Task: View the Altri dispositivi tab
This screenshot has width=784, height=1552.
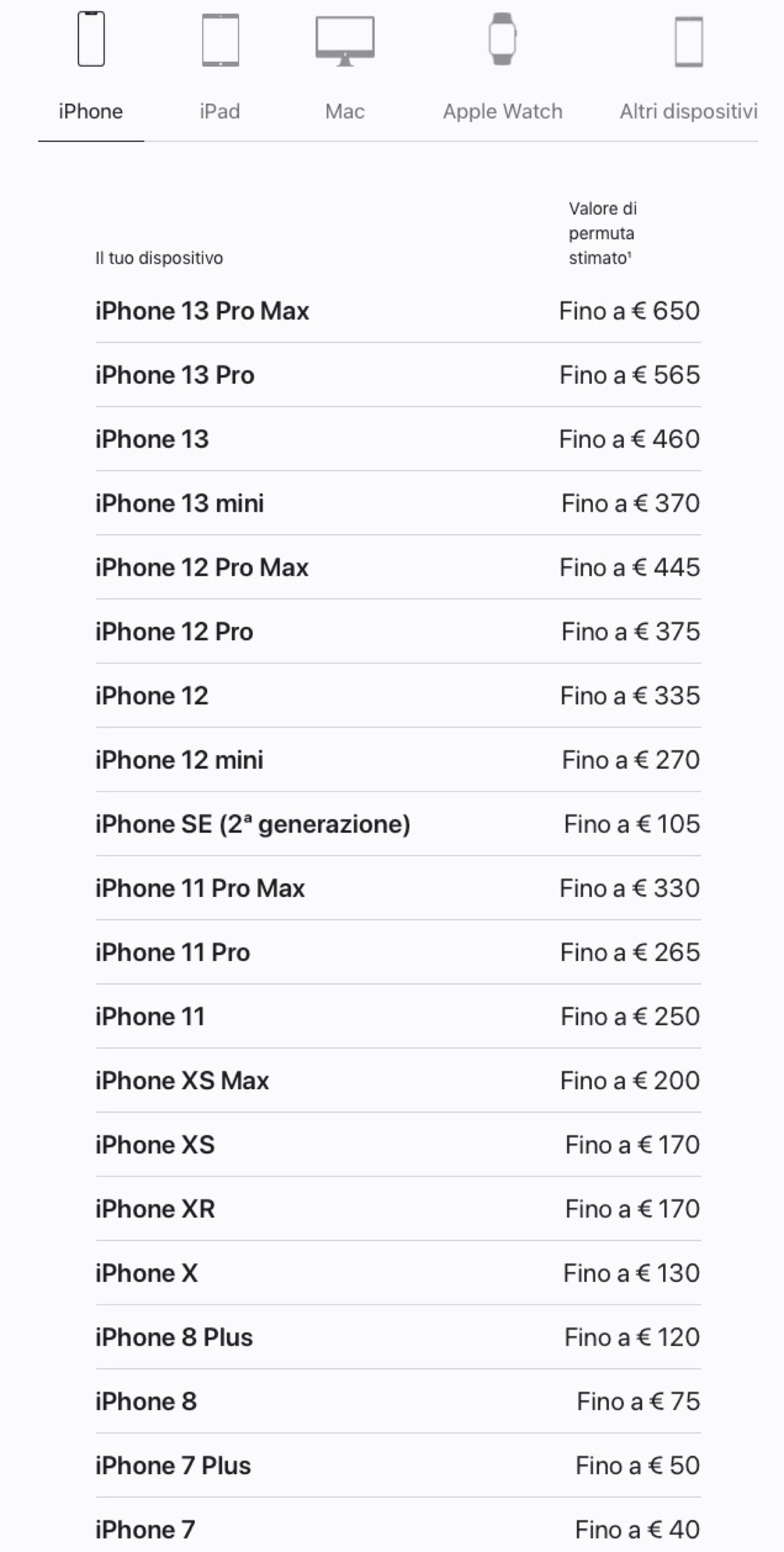Action: click(688, 72)
